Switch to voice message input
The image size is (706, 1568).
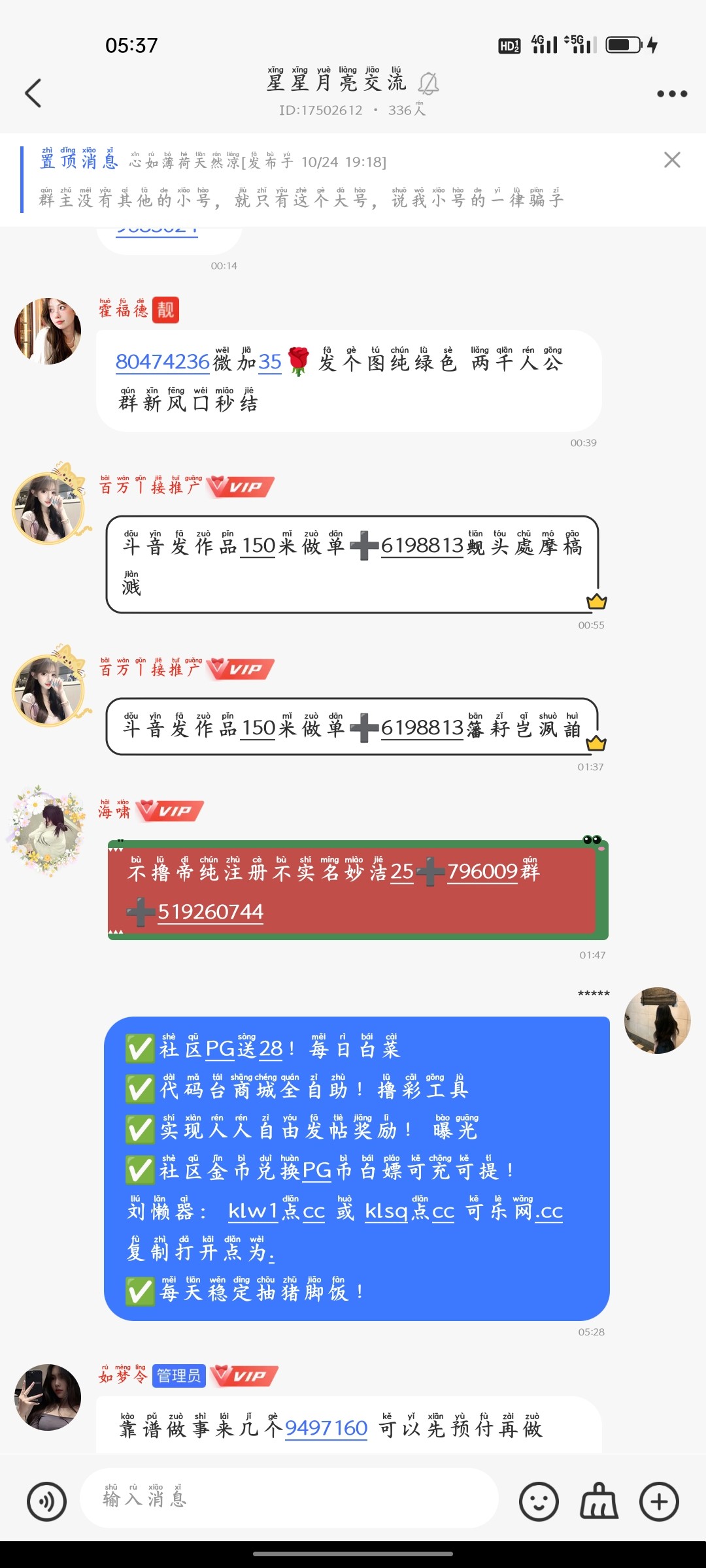(46, 1501)
